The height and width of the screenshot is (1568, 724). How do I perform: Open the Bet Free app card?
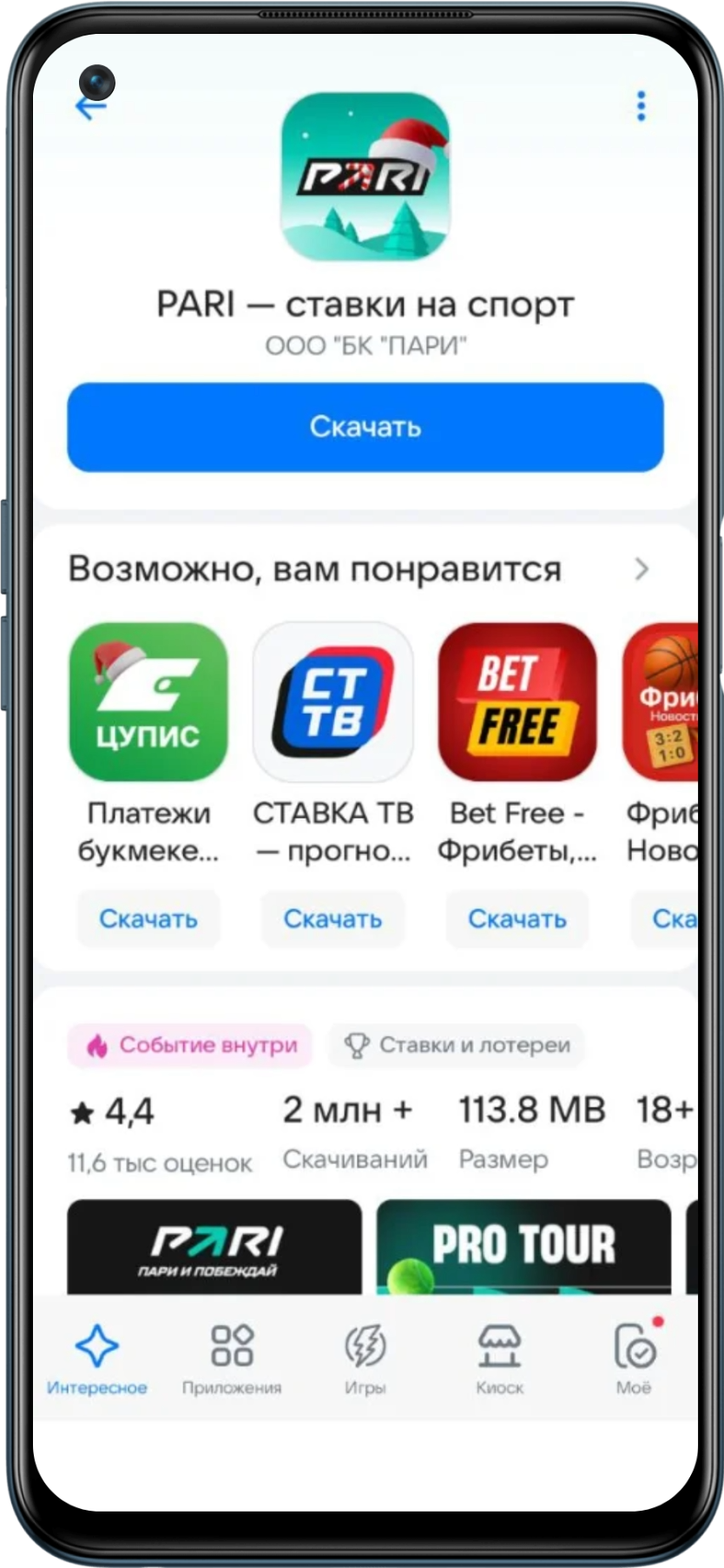(x=517, y=702)
